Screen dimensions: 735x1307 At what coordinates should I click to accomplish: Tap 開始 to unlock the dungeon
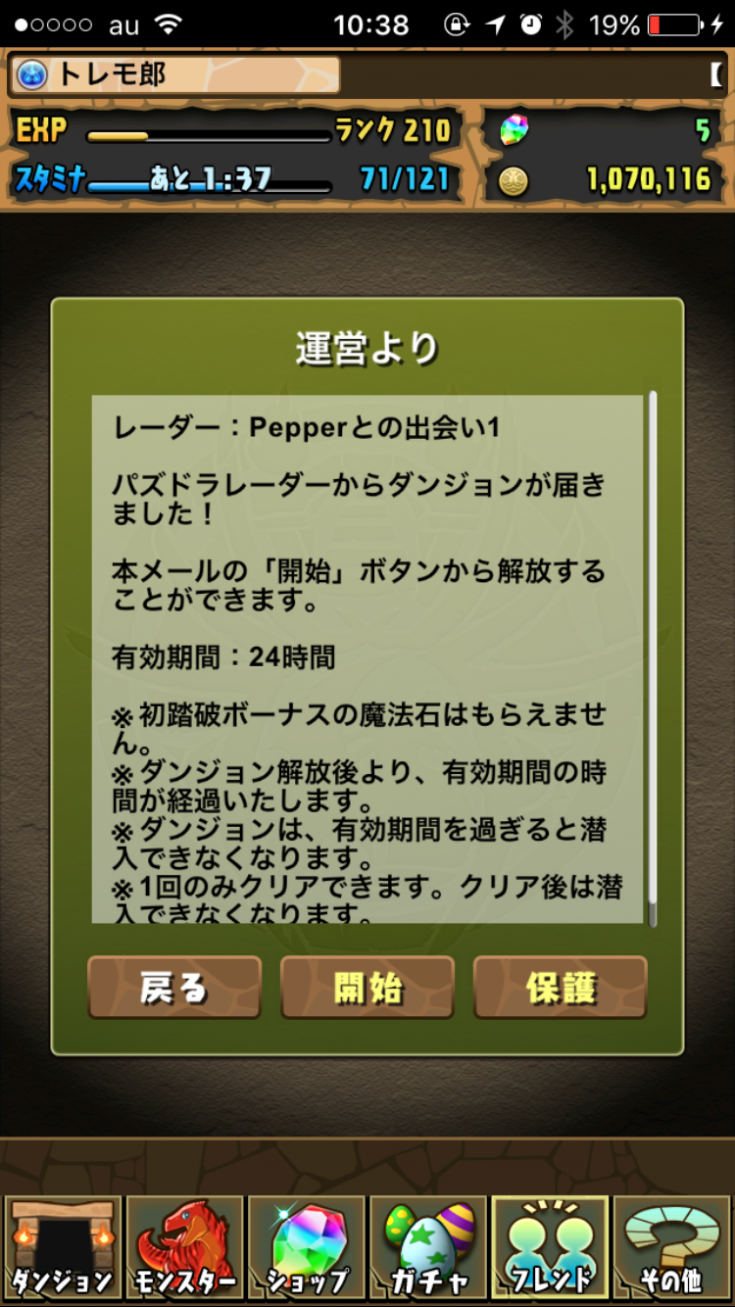tap(367, 987)
